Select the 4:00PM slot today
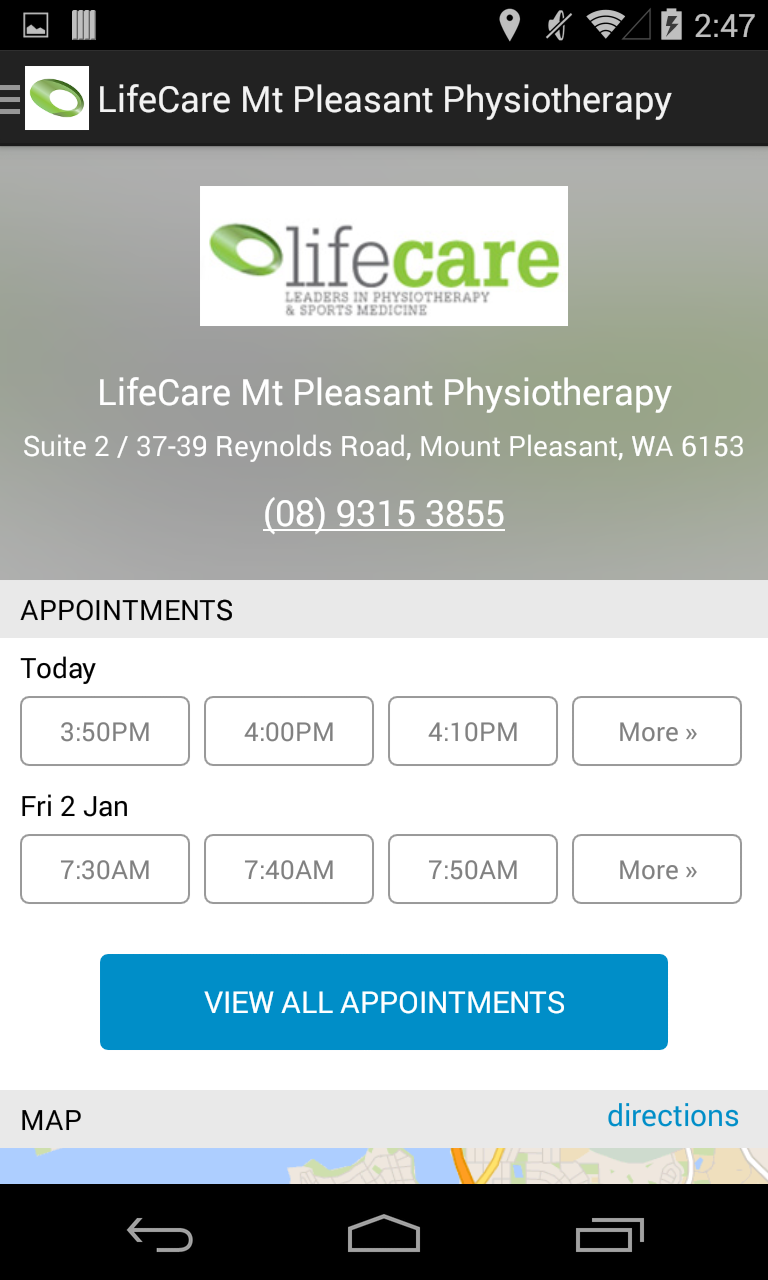This screenshot has width=768, height=1280. click(289, 731)
